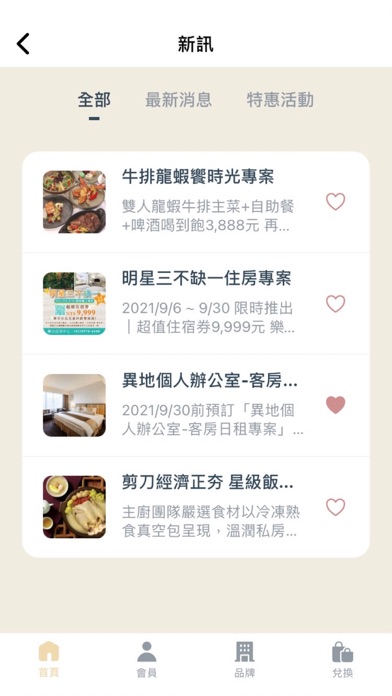Favorite the 明星三不缺一住房專案 heart

336,304
